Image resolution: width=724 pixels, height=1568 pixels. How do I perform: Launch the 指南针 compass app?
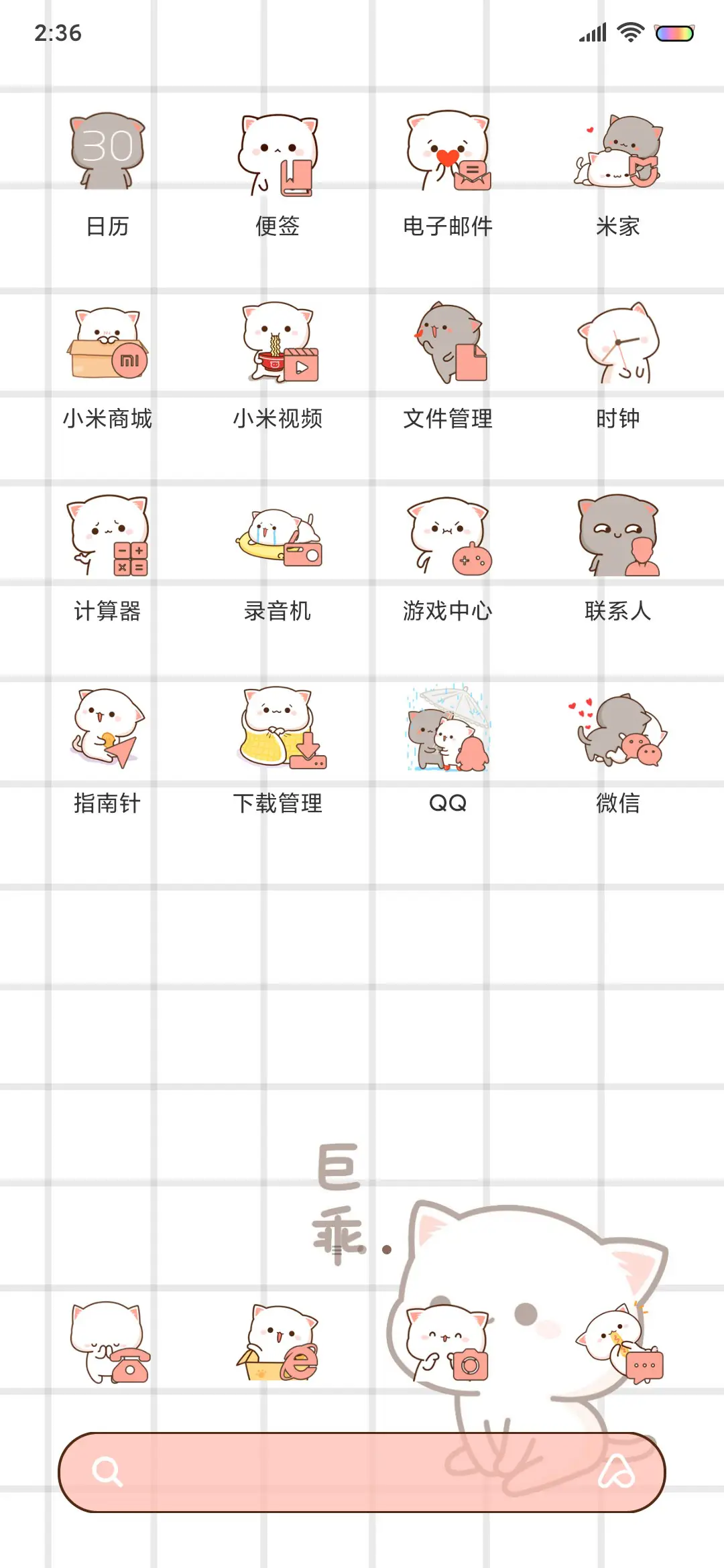pyautogui.click(x=107, y=728)
